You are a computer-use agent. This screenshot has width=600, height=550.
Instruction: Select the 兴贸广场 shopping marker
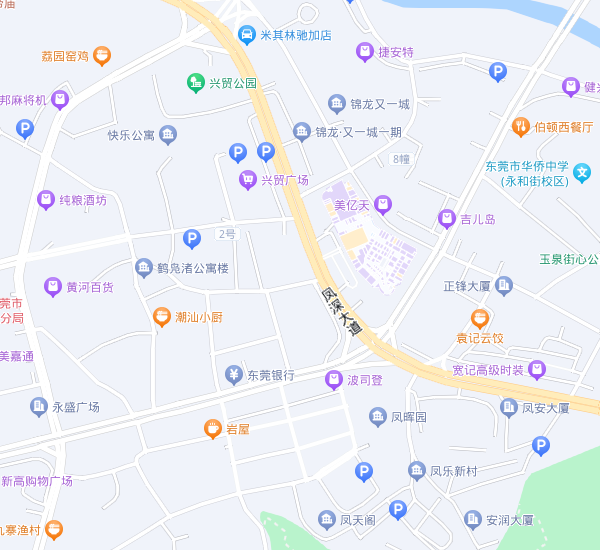[246, 180]
